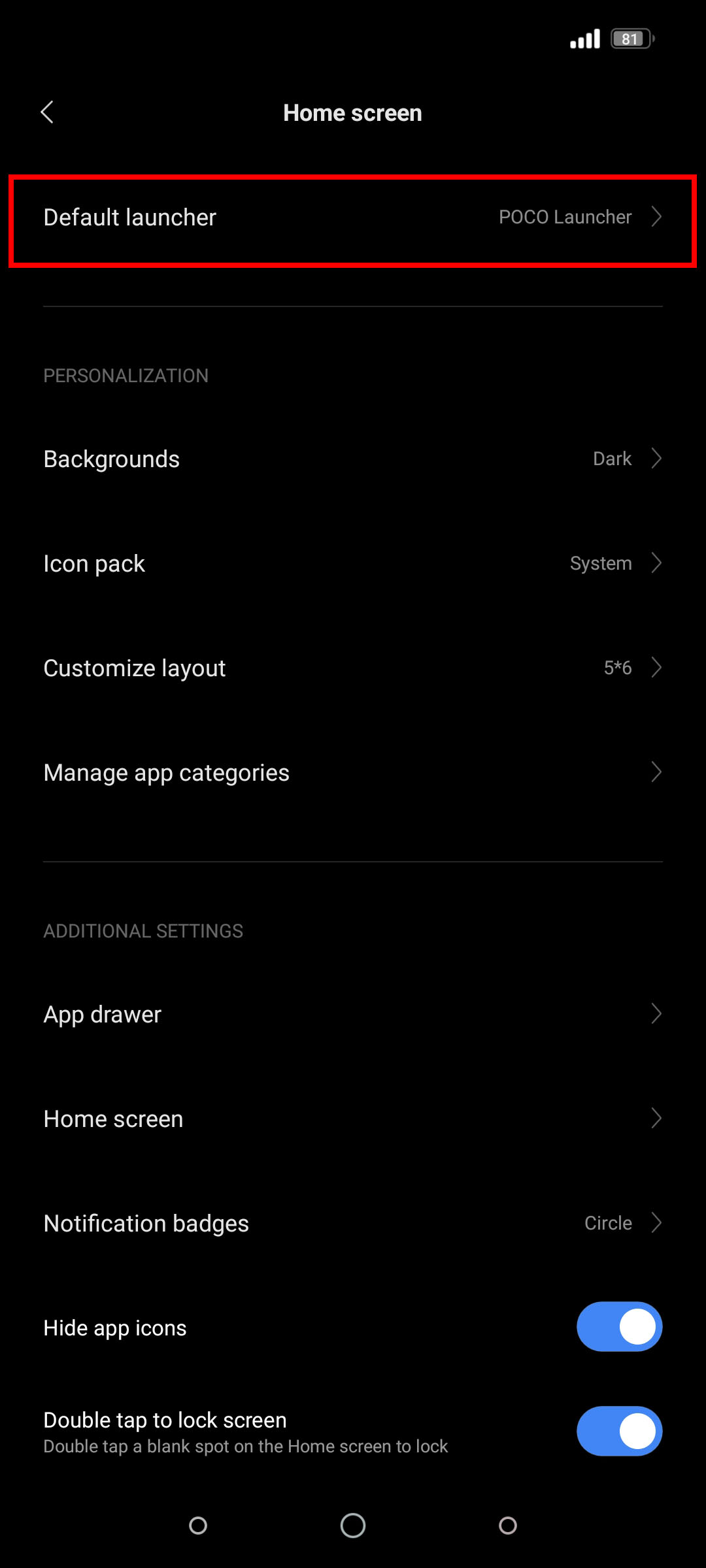Open the Home screen row under Additional Settings
Screen dimensions: 706x1568
point(353,1119)
